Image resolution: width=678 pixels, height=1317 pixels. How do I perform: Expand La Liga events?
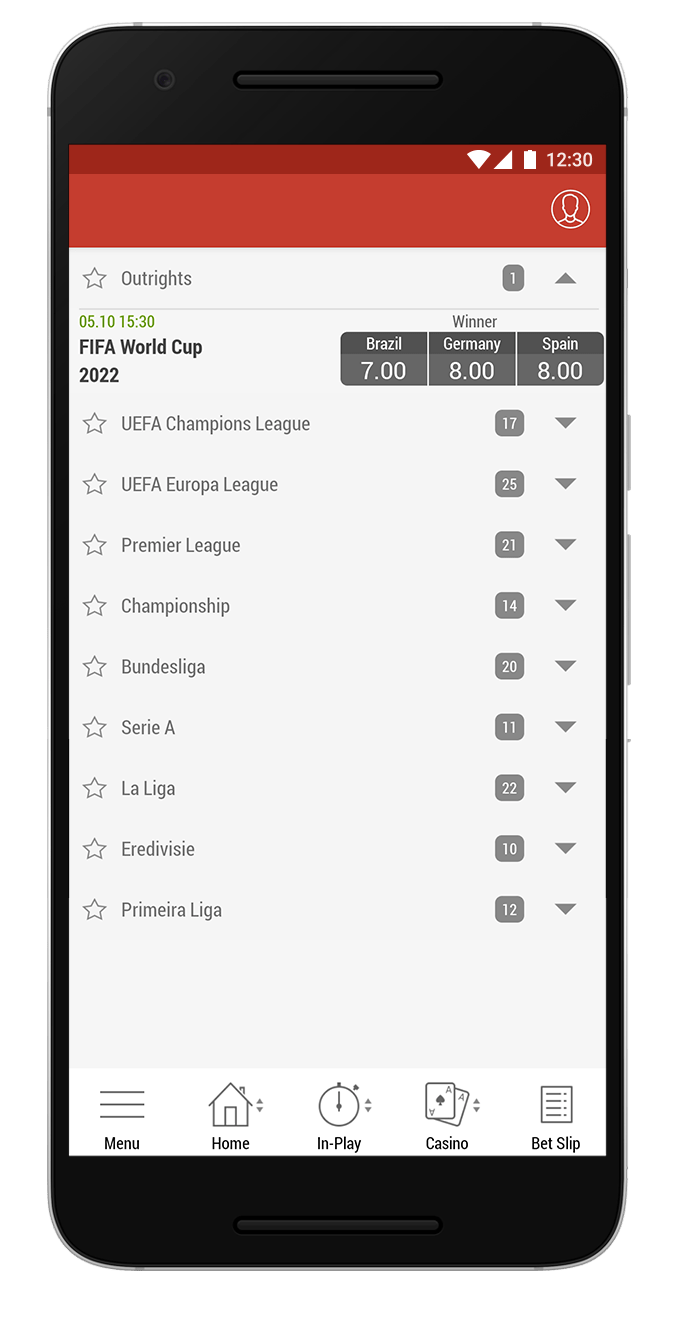point(565,788)
